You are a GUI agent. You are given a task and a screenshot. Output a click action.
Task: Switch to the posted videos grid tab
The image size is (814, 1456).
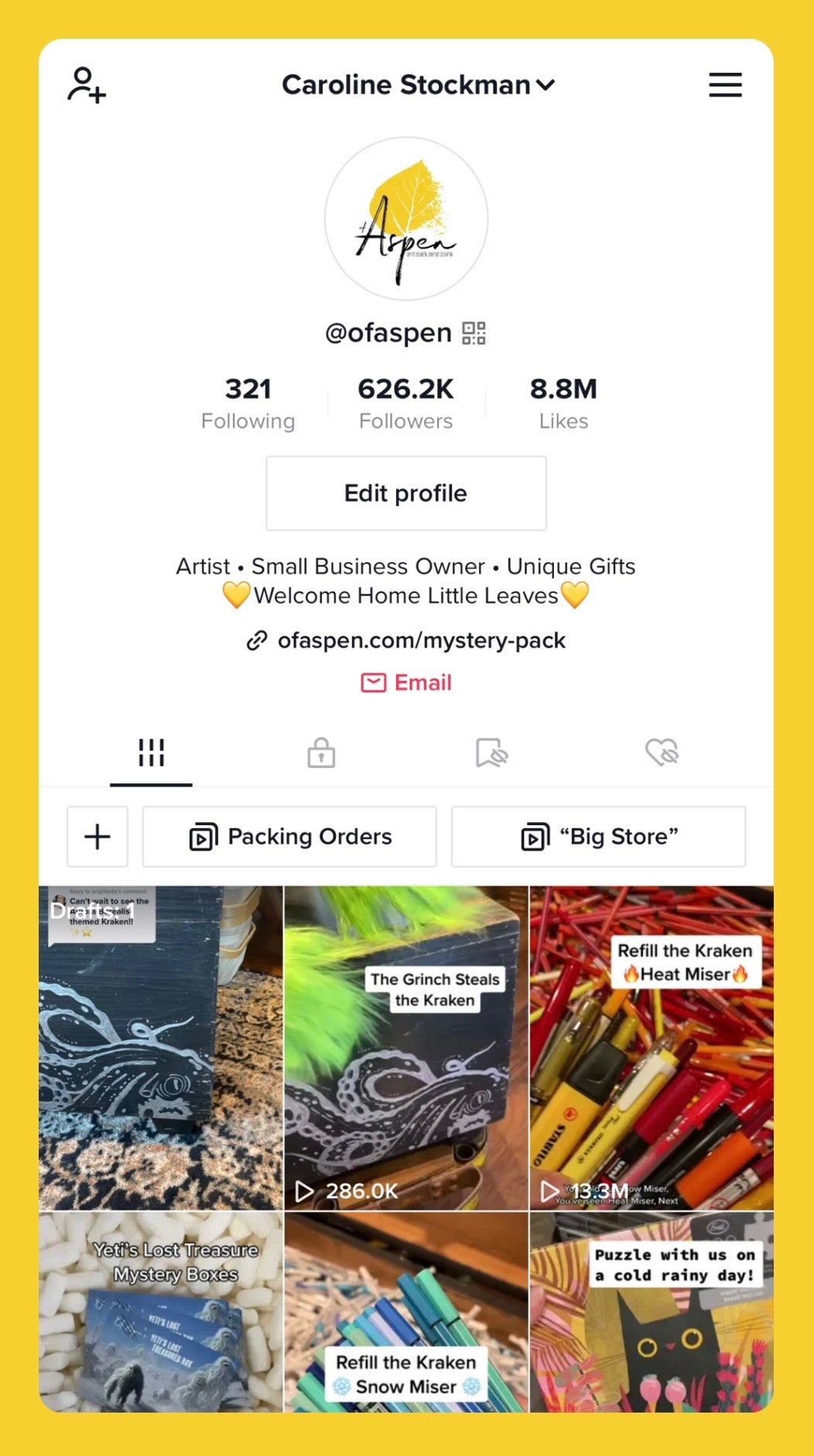tap(151, 752)
